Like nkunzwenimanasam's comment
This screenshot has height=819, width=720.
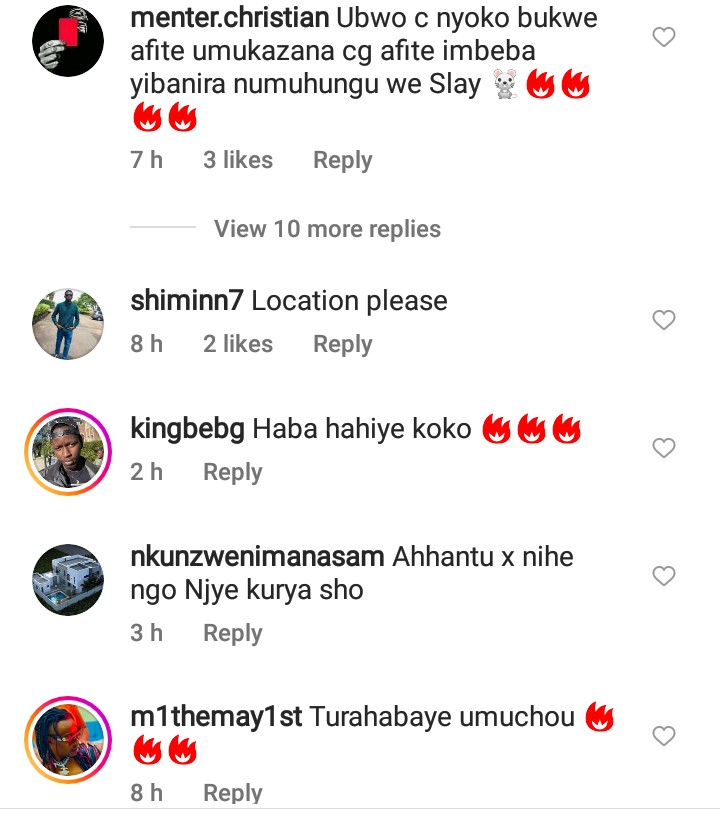click(x=663, y=576)
